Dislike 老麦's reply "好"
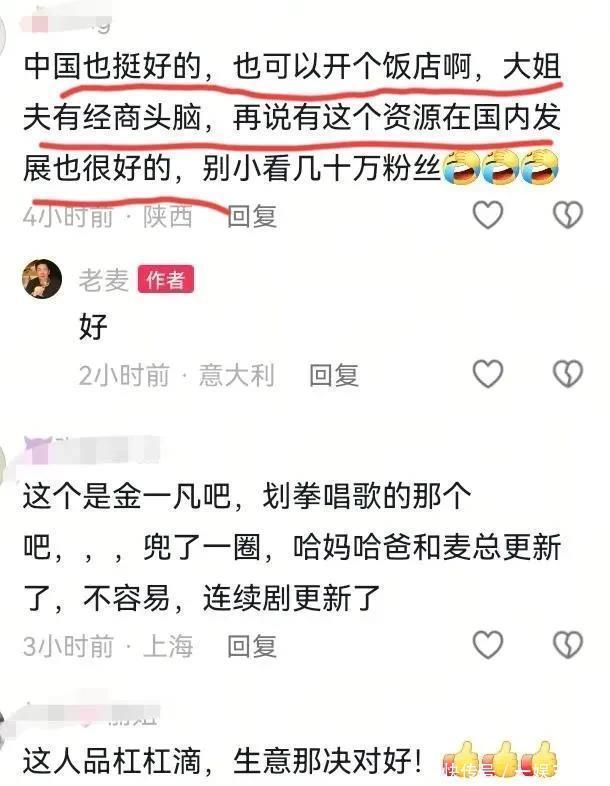This screenshot has width=610, height=786. pyautogui.click(x=568, y=375)
